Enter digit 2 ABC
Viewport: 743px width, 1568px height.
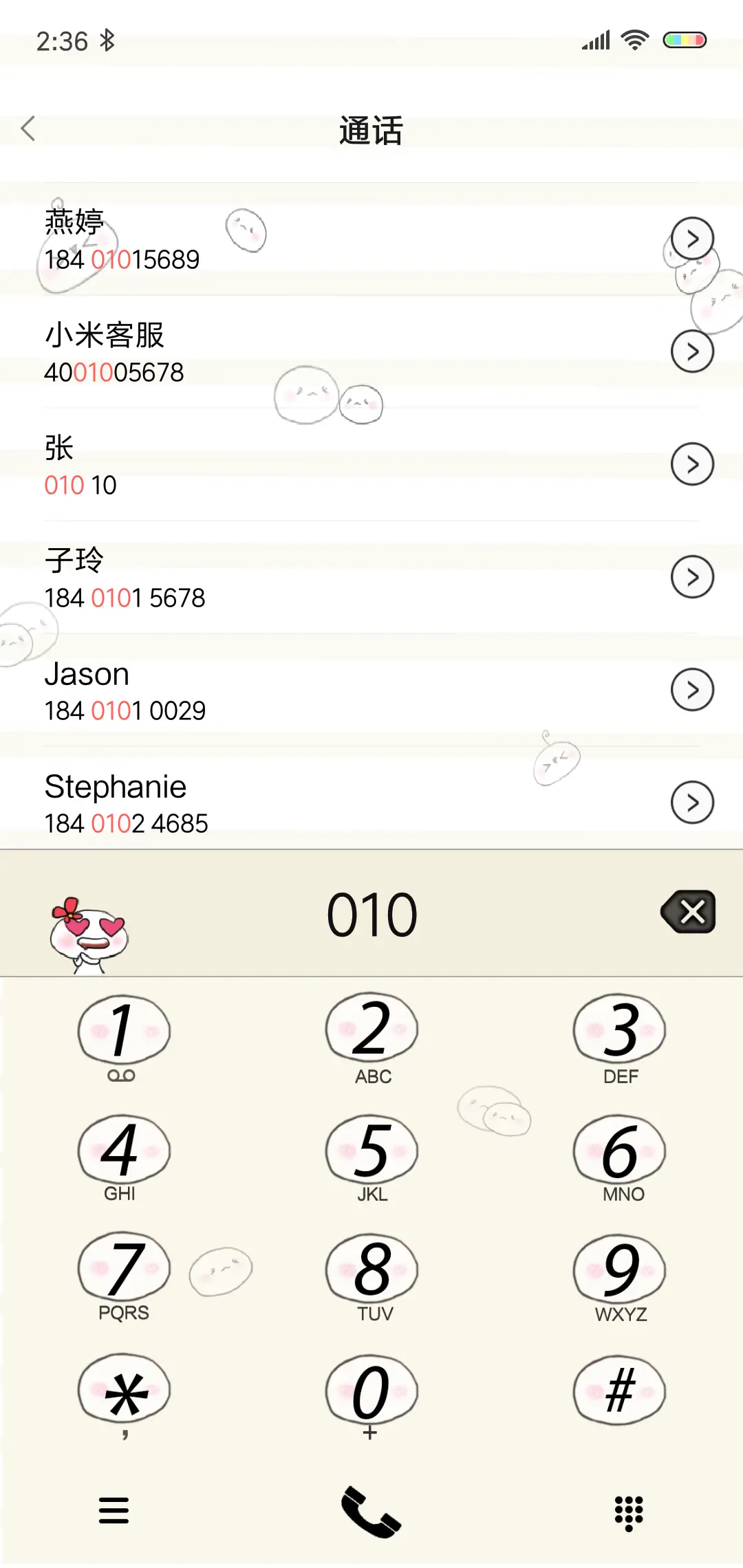click(371, 1032)
